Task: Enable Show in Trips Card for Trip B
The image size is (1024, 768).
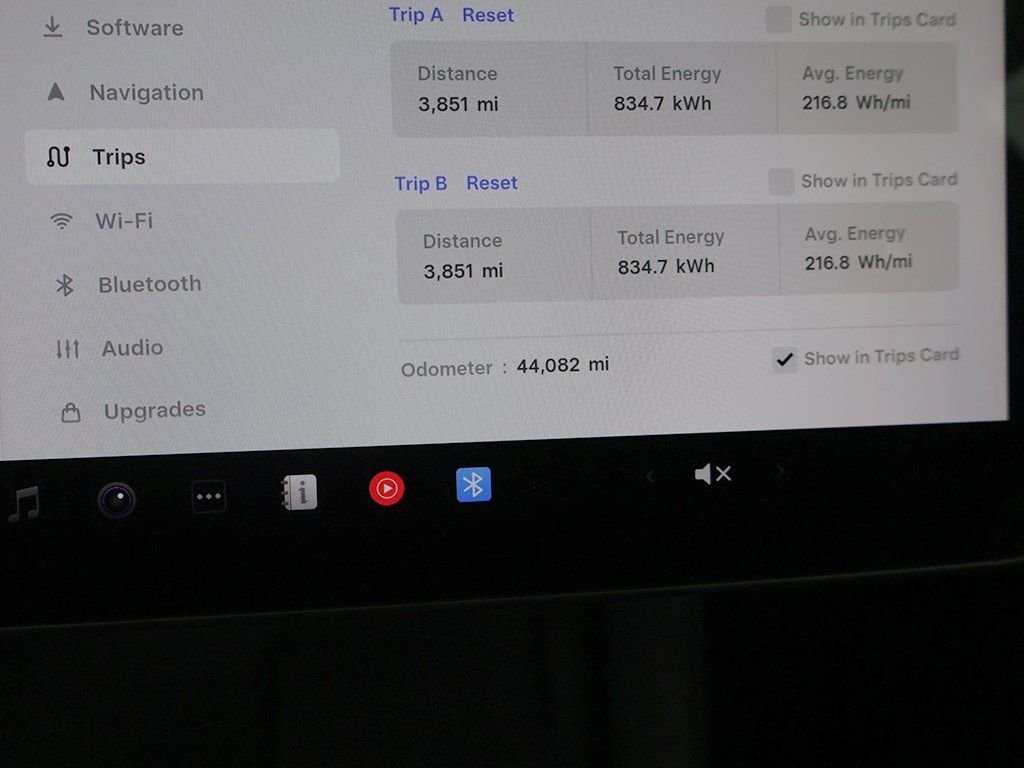Action: 781,181
